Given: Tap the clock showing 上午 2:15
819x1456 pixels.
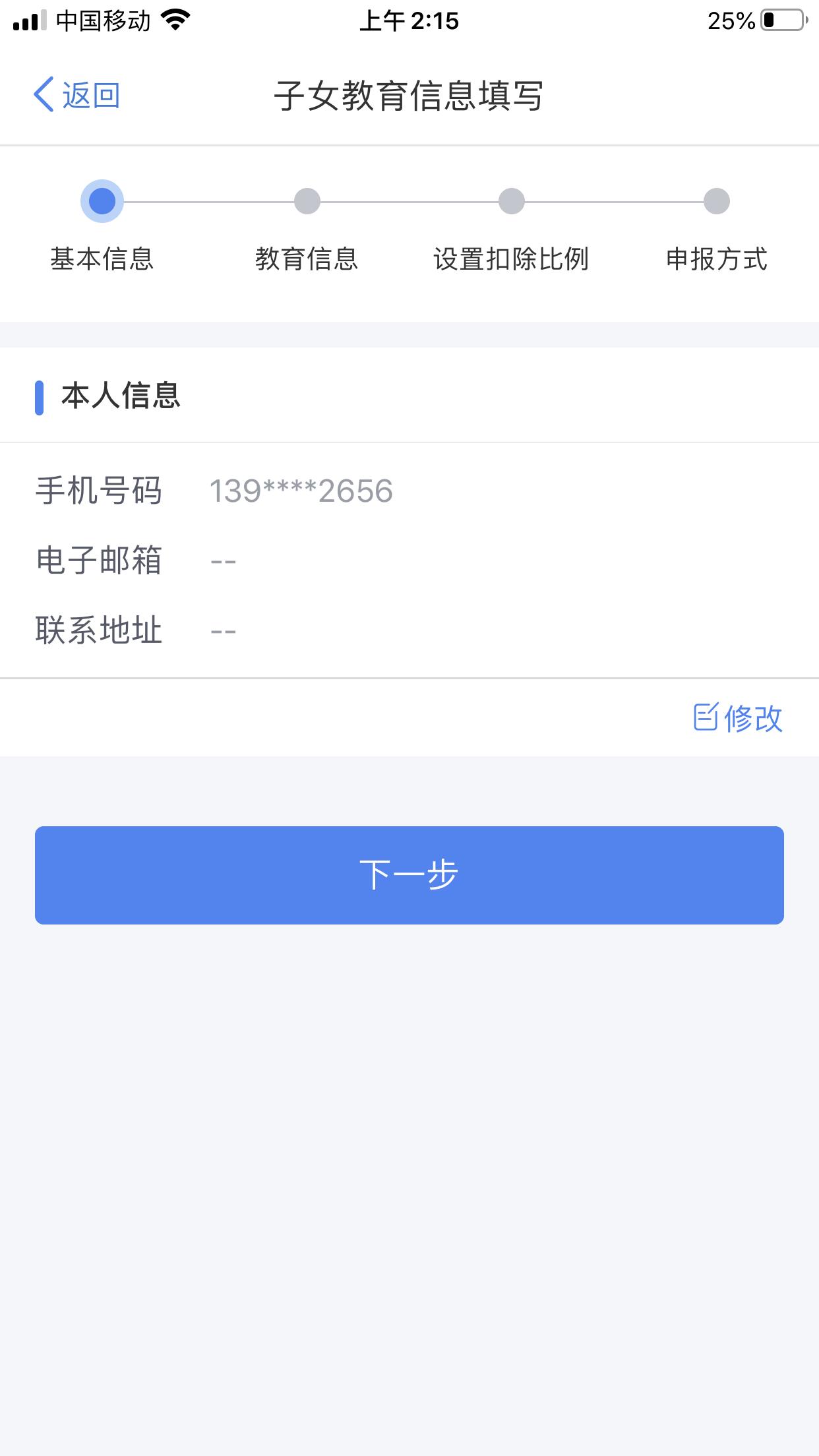Looking at the screenshot, I should pos(409,21).
